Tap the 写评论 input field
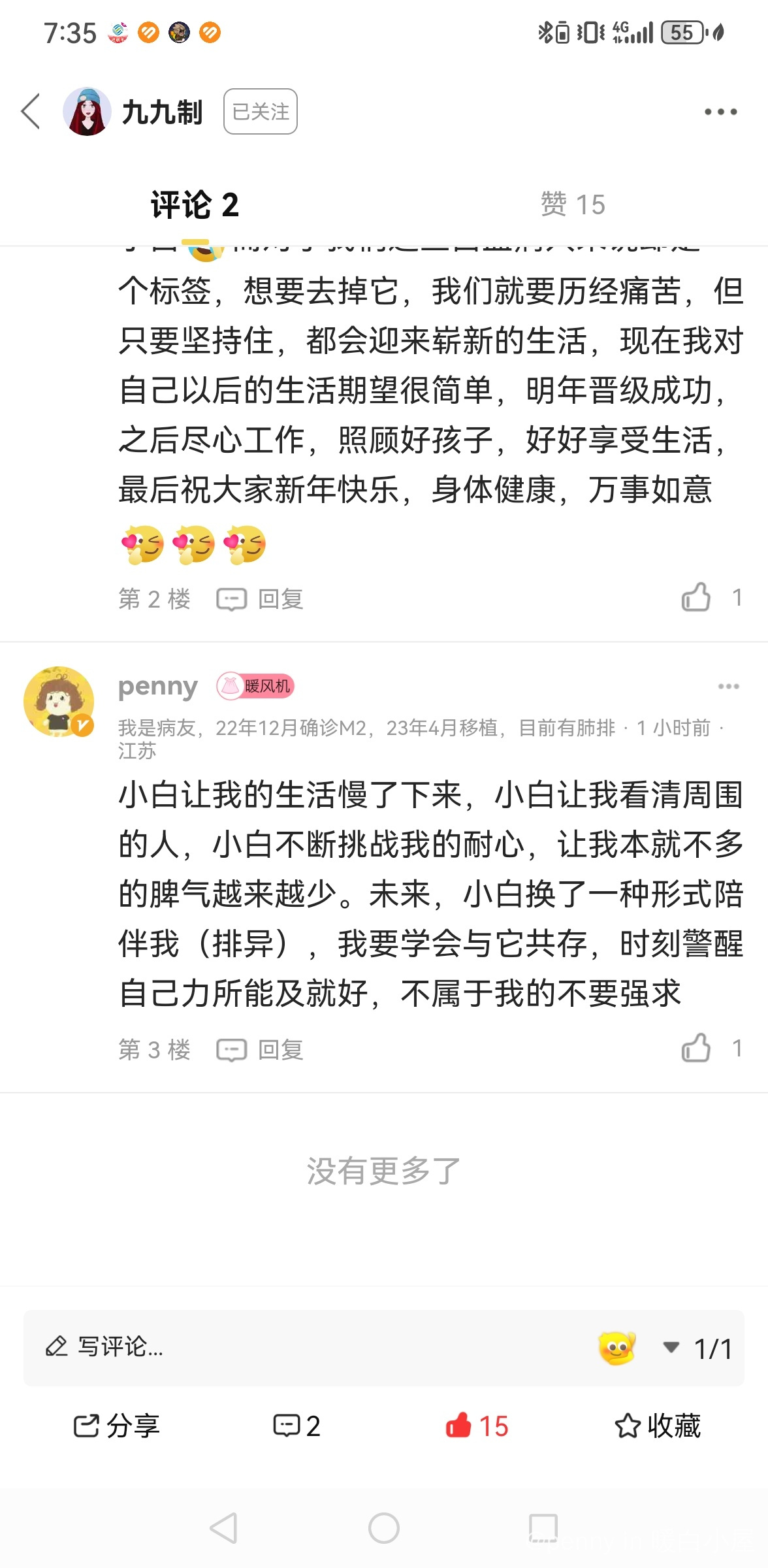This screenshot has width=768, height=1568. (307, 1347)
